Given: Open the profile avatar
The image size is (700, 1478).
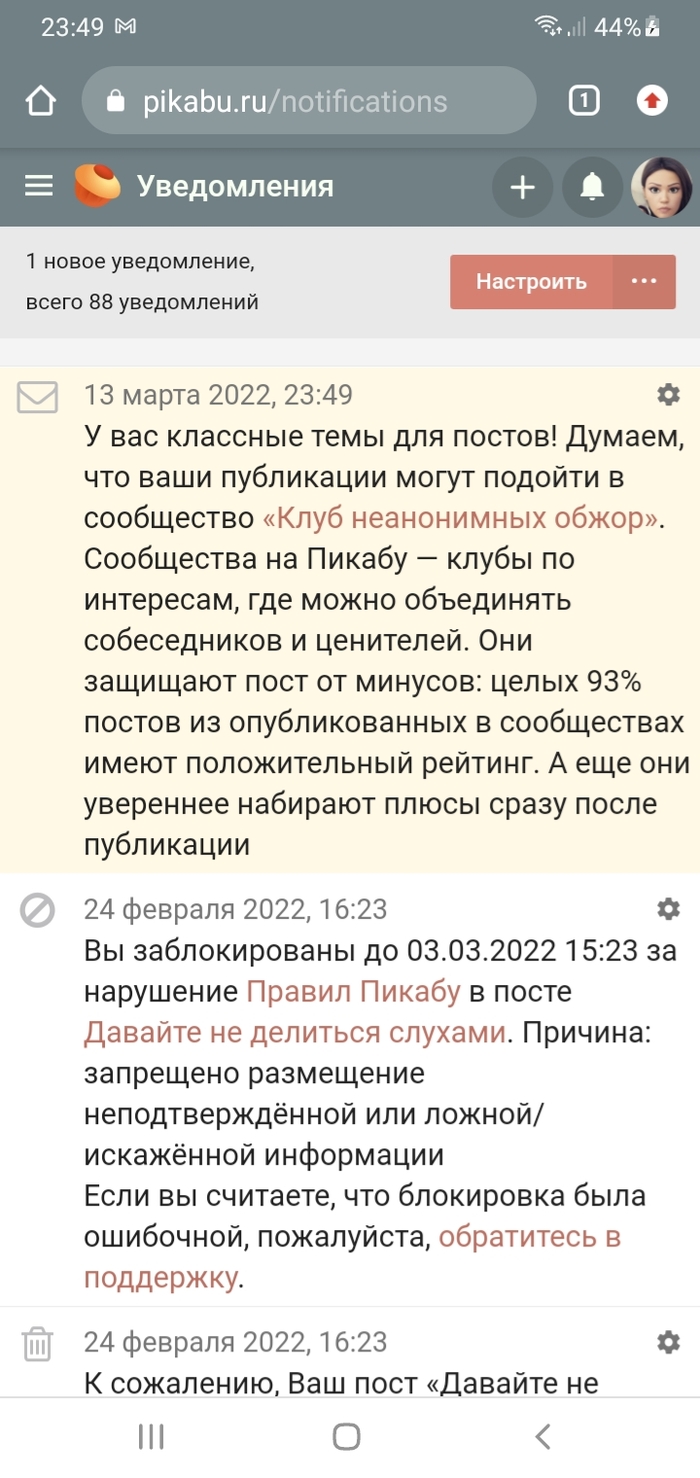Looking at the screenshot, I should click(661, 187).
